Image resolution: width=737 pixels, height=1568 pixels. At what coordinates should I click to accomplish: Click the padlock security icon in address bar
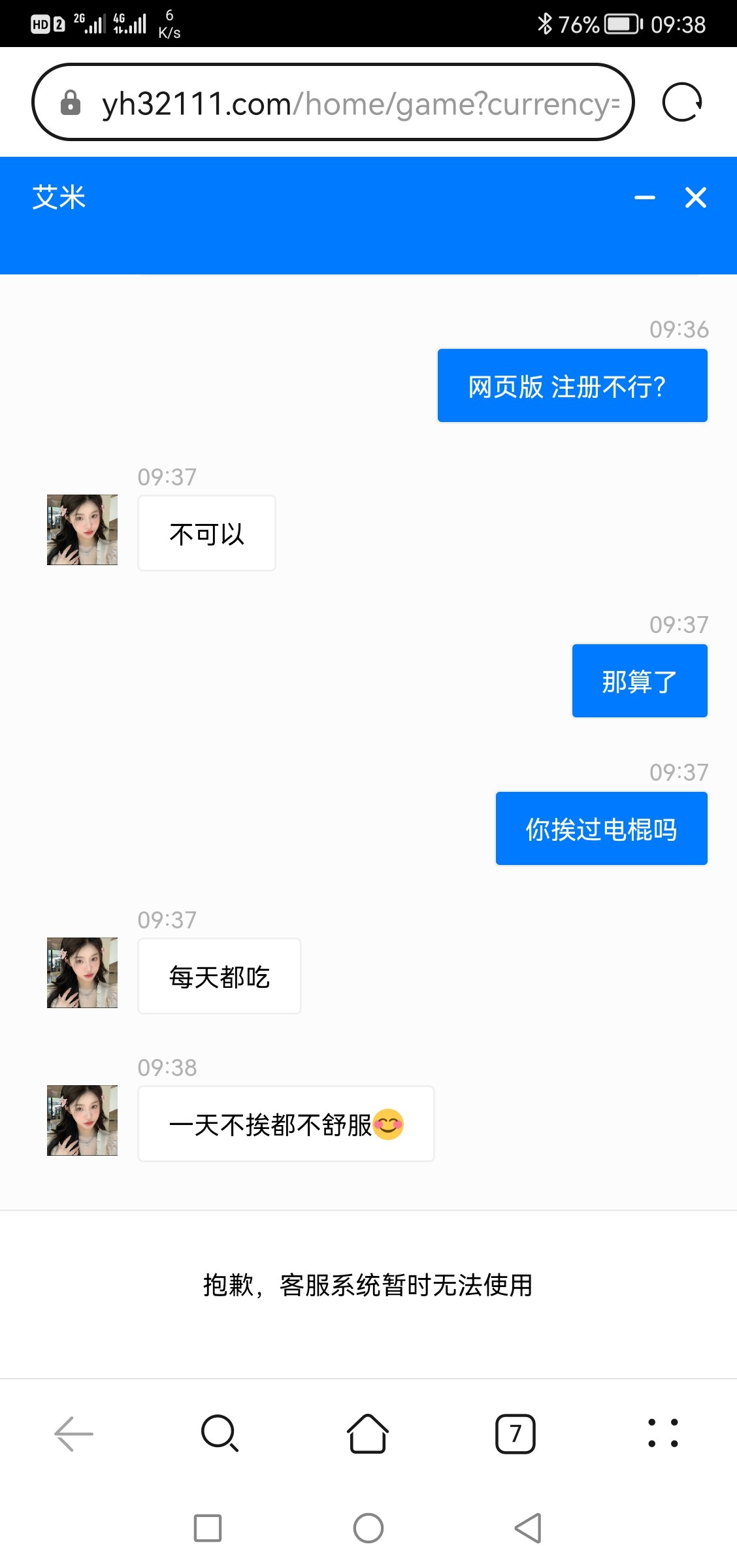[72, 103]
